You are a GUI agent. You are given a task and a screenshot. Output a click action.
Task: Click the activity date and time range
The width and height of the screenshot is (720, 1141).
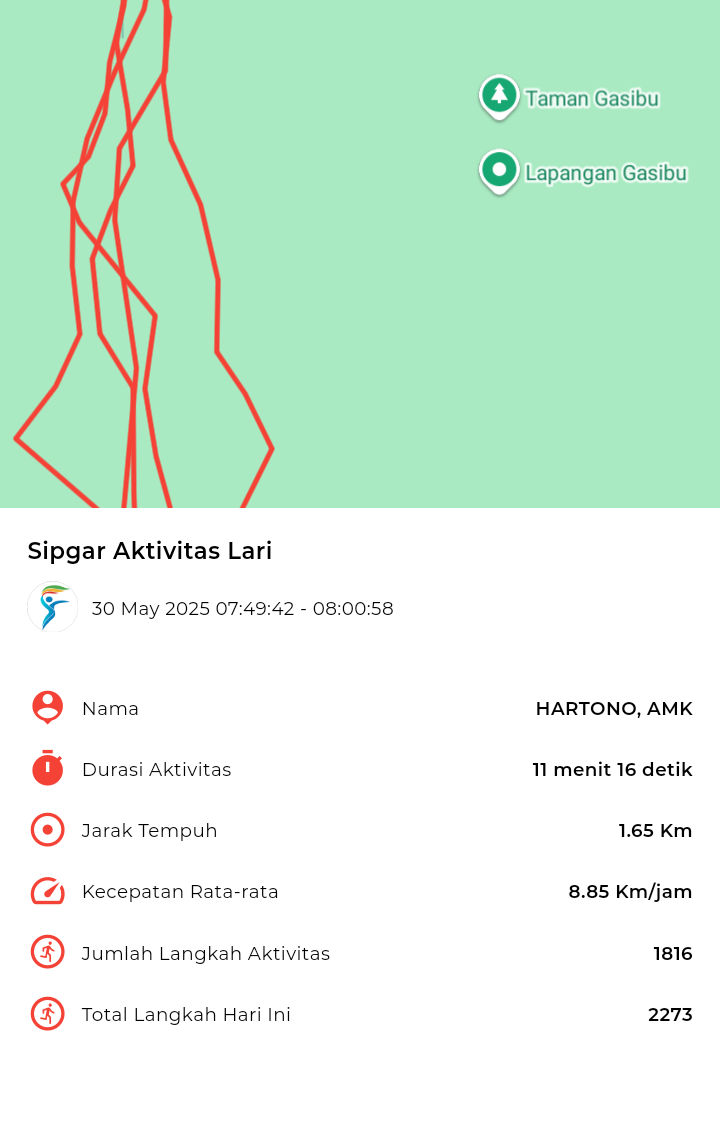point(242,608)
